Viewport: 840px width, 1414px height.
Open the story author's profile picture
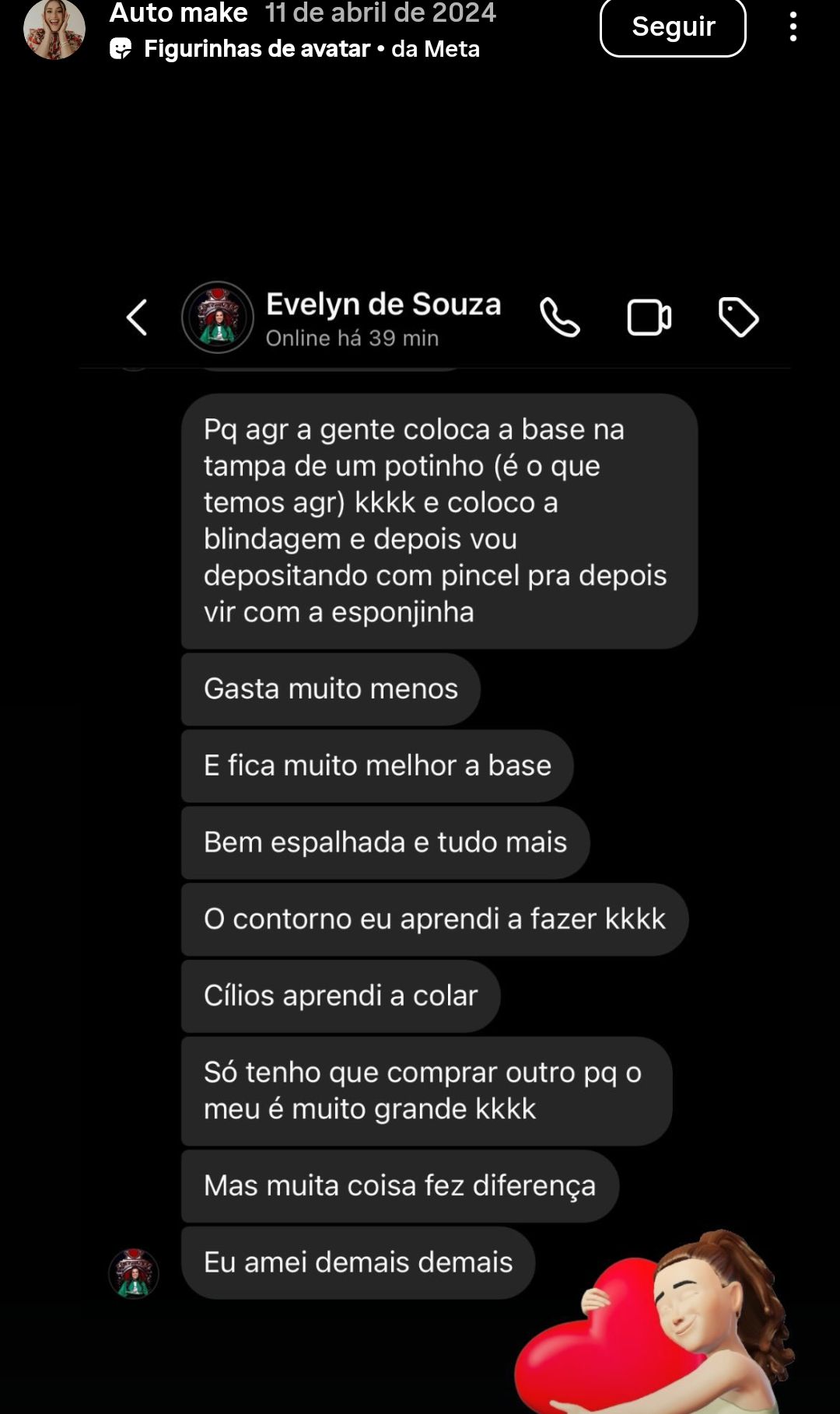[x=54, y=30]
